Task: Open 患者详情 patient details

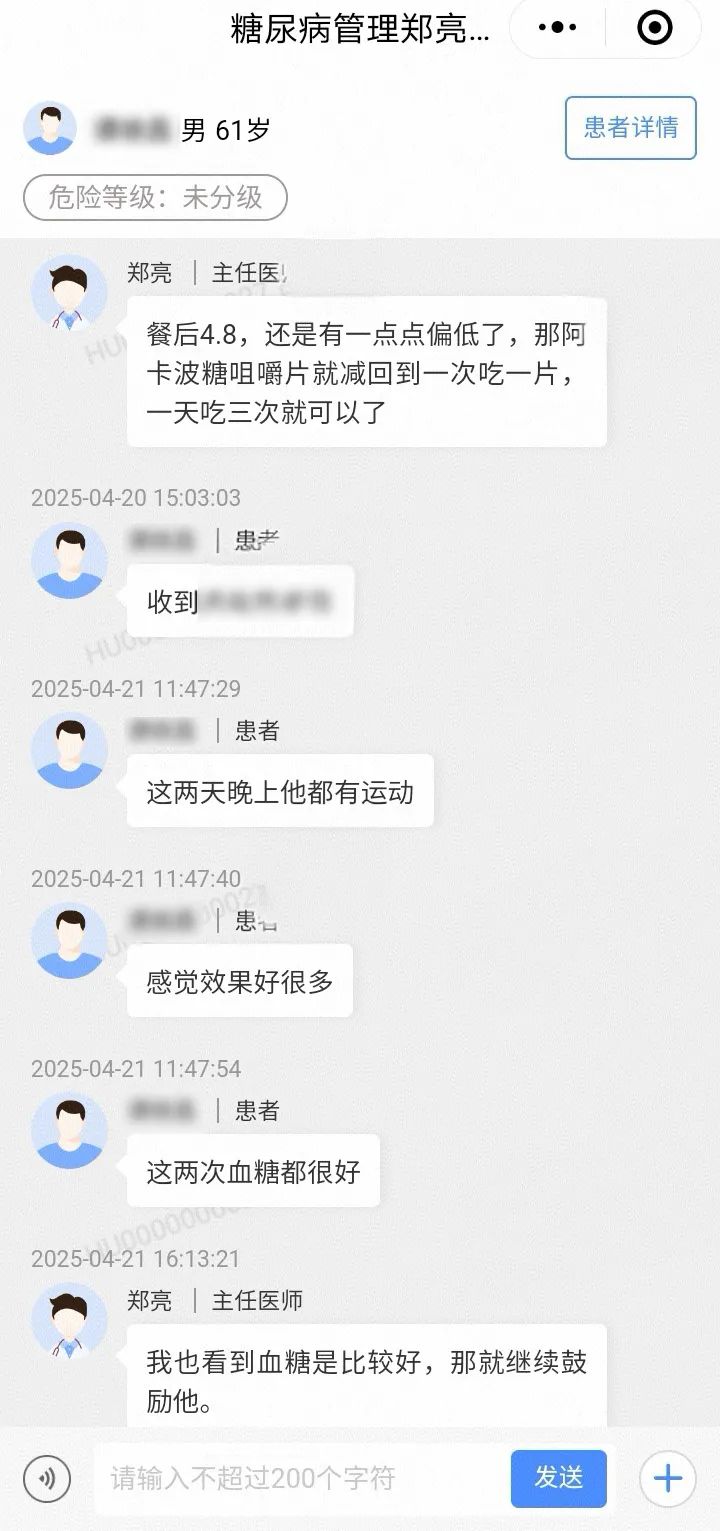Action: click(x=630, y=128)
